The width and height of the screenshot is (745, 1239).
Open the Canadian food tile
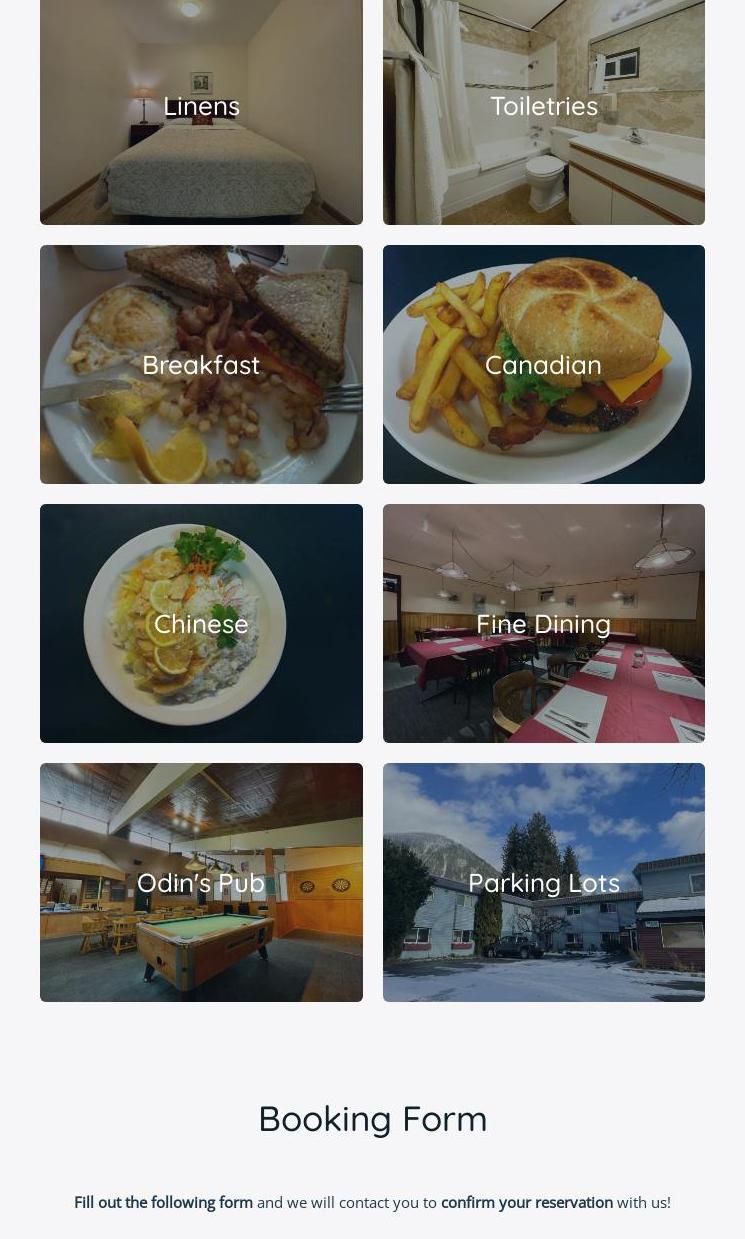tap(543, 365)
